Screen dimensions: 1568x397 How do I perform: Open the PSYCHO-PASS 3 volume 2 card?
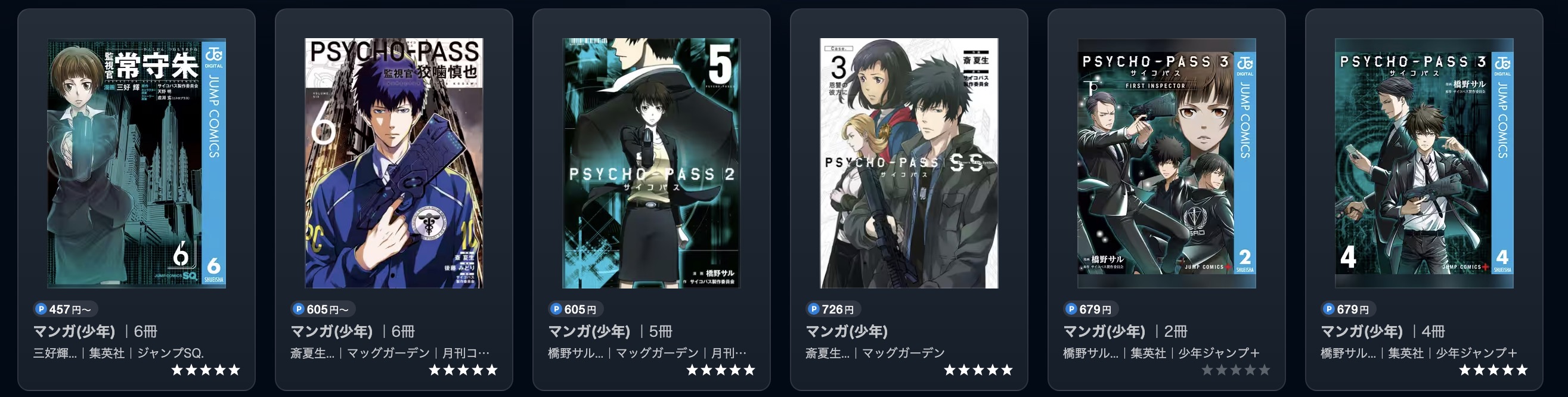(x=1166, y=163)
